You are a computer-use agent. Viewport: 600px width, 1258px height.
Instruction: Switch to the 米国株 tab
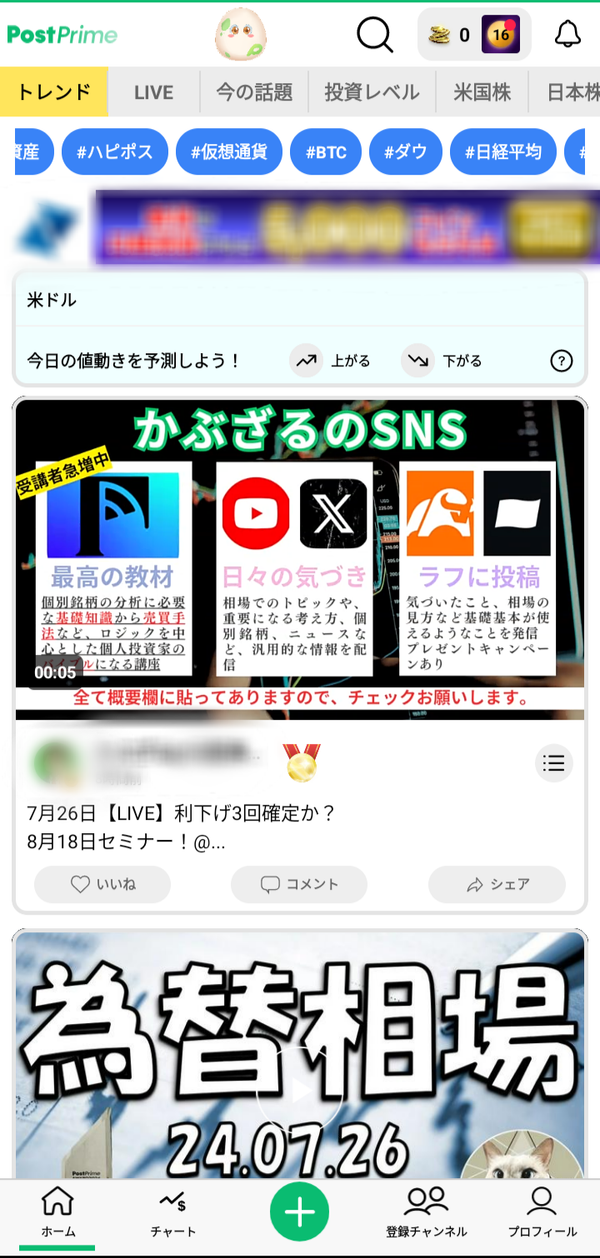[x=482, y=93]
